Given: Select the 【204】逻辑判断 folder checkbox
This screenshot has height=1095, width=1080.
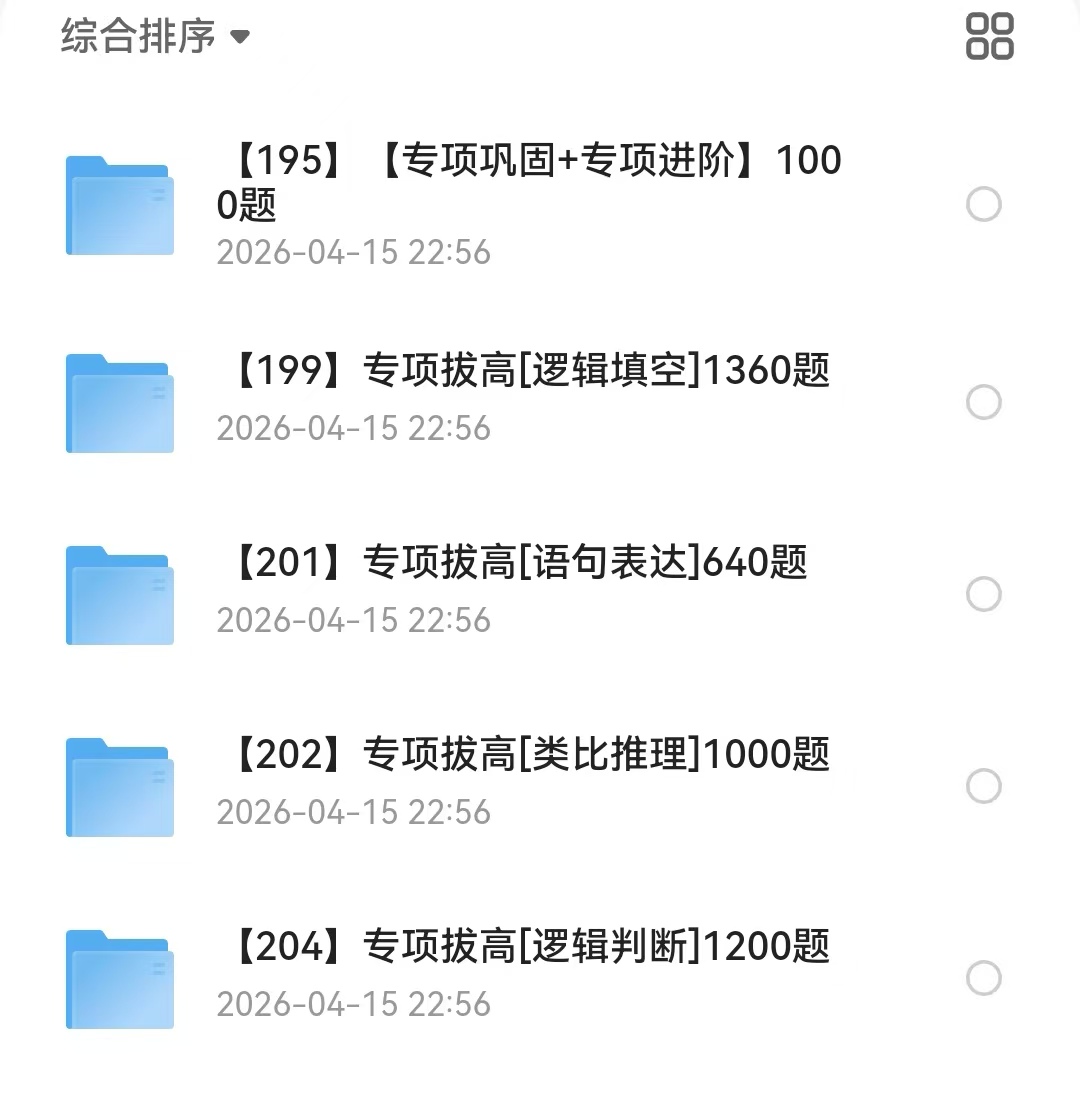Looking at the screenshot, I should (983, 978).
